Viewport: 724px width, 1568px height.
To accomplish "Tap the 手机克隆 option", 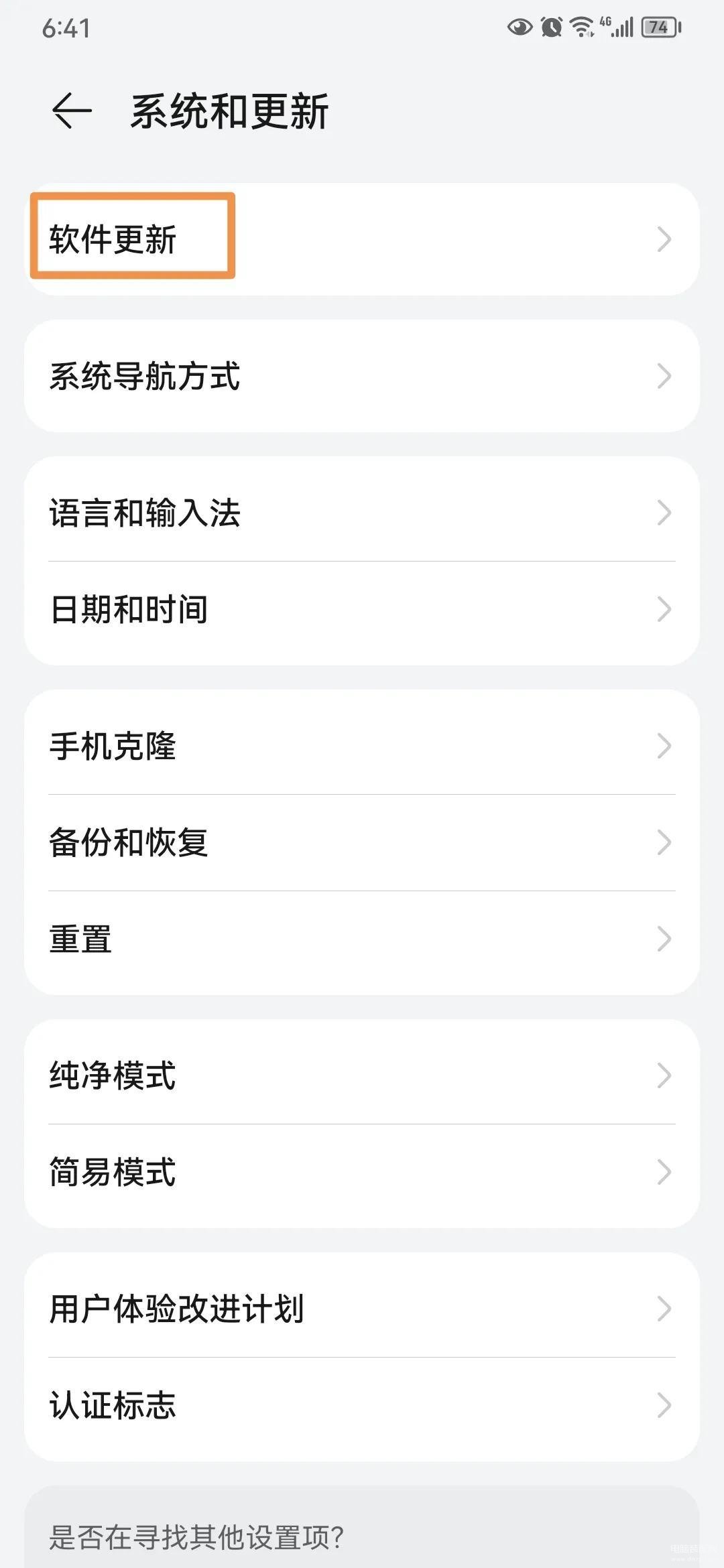I will click(362, 746).
